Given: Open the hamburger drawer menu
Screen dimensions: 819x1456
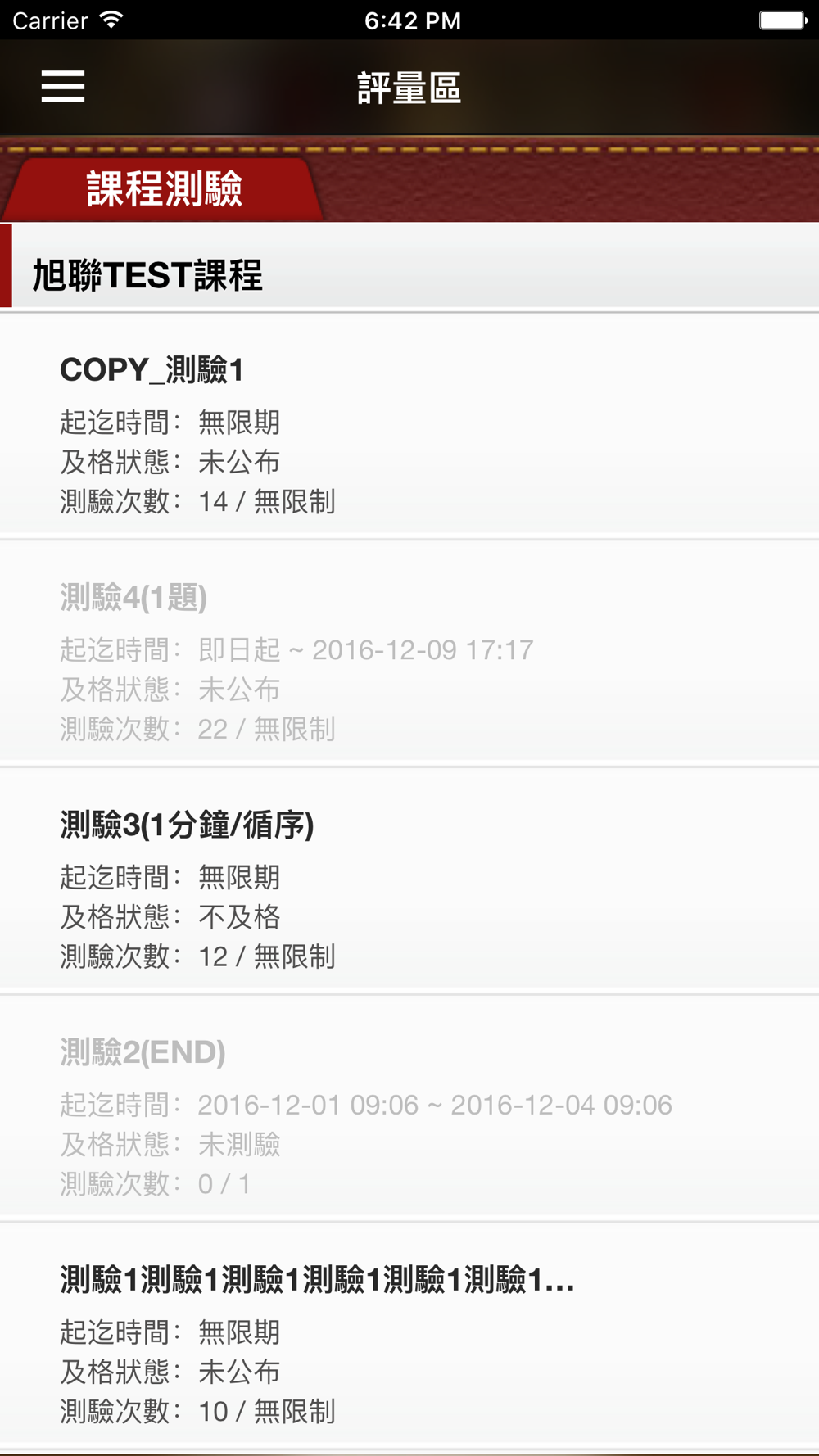Looking at the screenshot, I should coord(63,87).
